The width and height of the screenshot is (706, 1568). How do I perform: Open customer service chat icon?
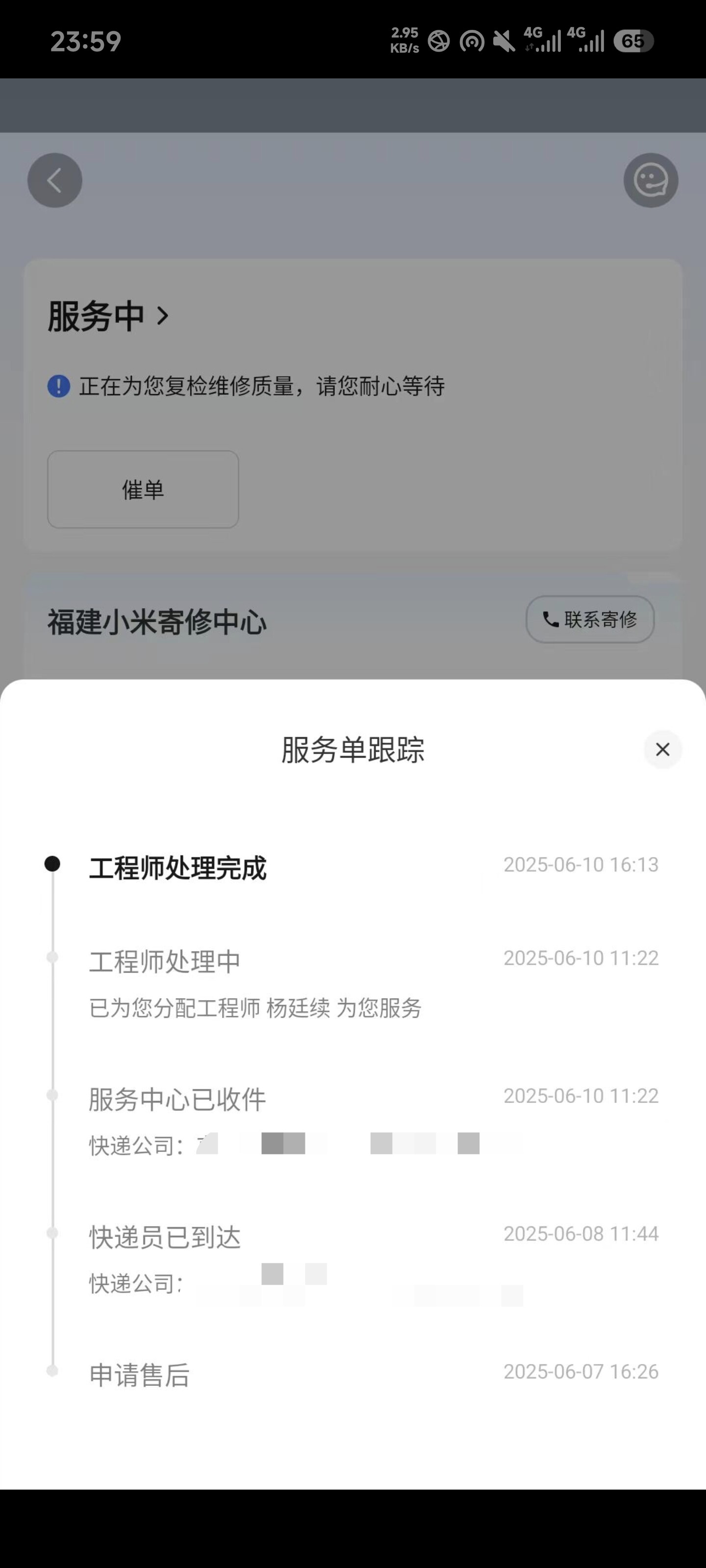tap(651, 180)
